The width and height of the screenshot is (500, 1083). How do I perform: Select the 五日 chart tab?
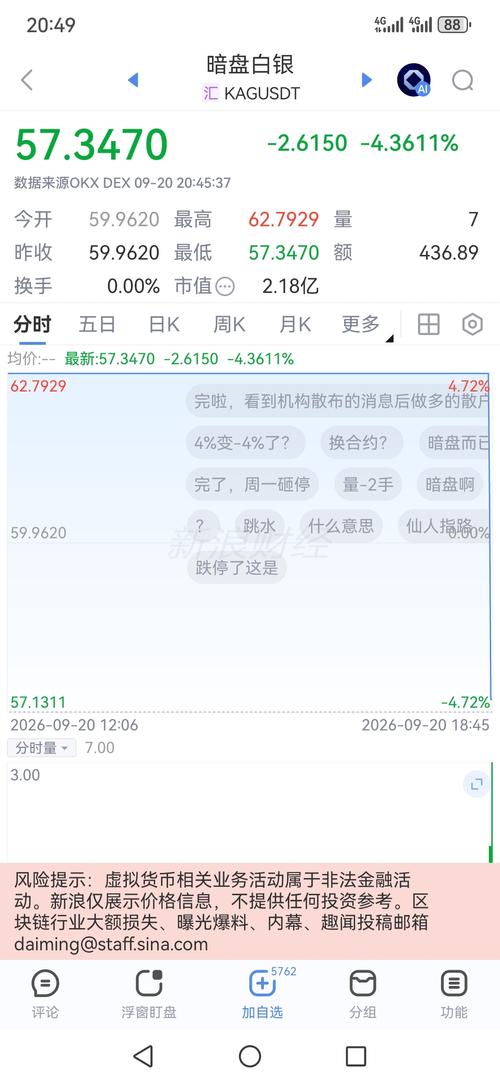coord(97,324)
